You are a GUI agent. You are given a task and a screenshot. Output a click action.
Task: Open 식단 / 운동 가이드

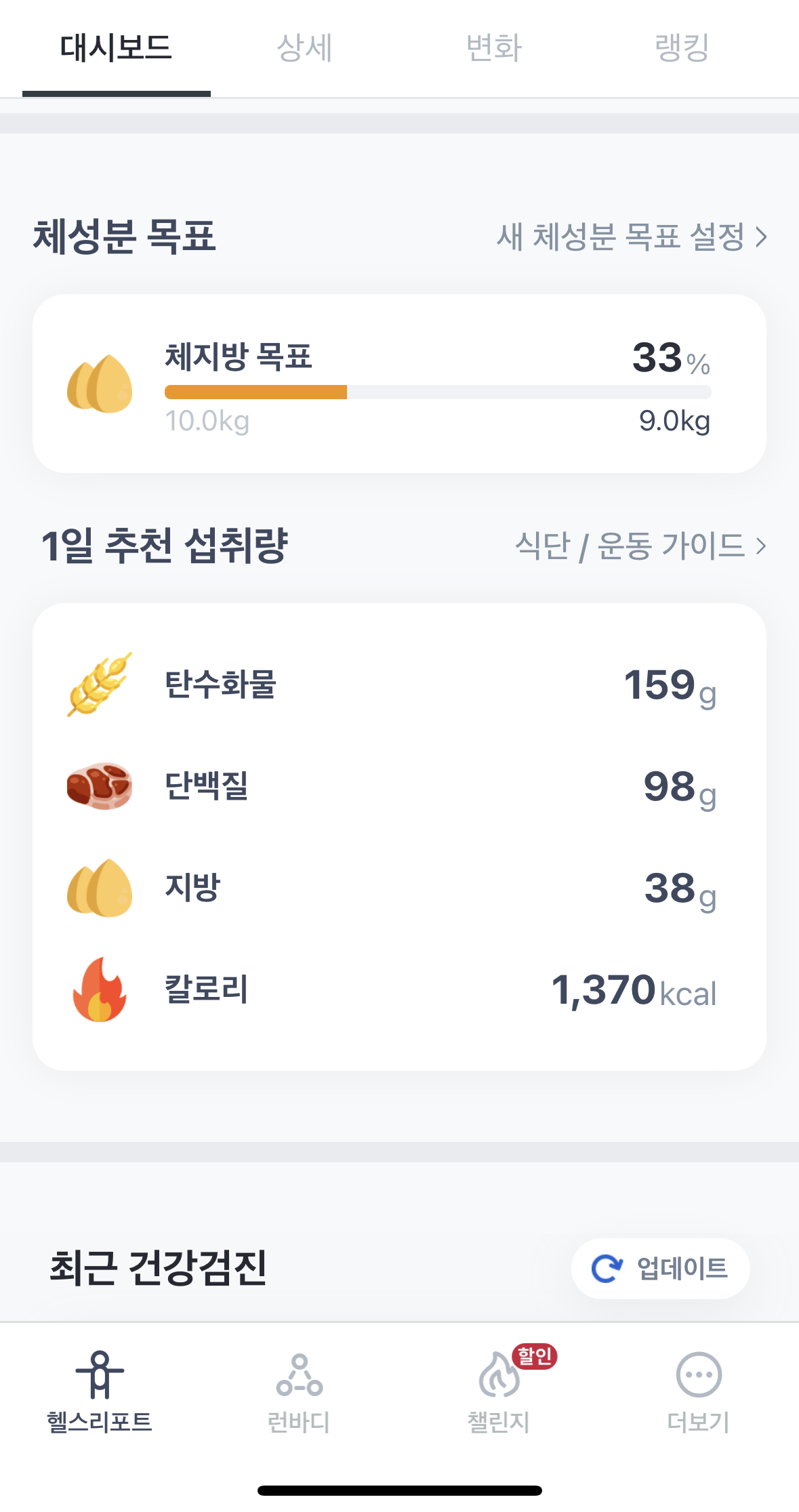point(640,546)
